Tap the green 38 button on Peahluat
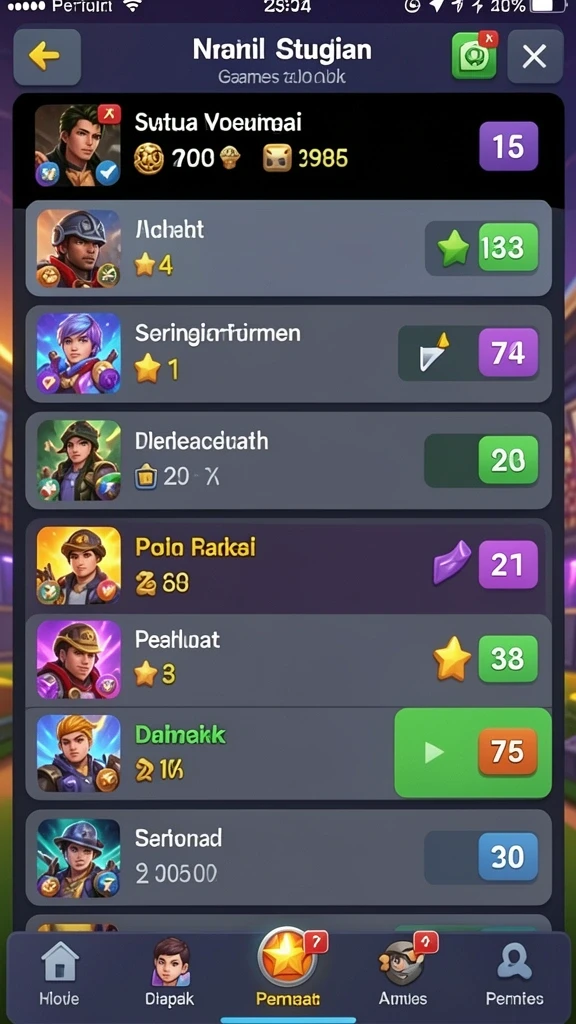Image resolution: width=576 pixels, height=1024 pixels. click(508, 659)
